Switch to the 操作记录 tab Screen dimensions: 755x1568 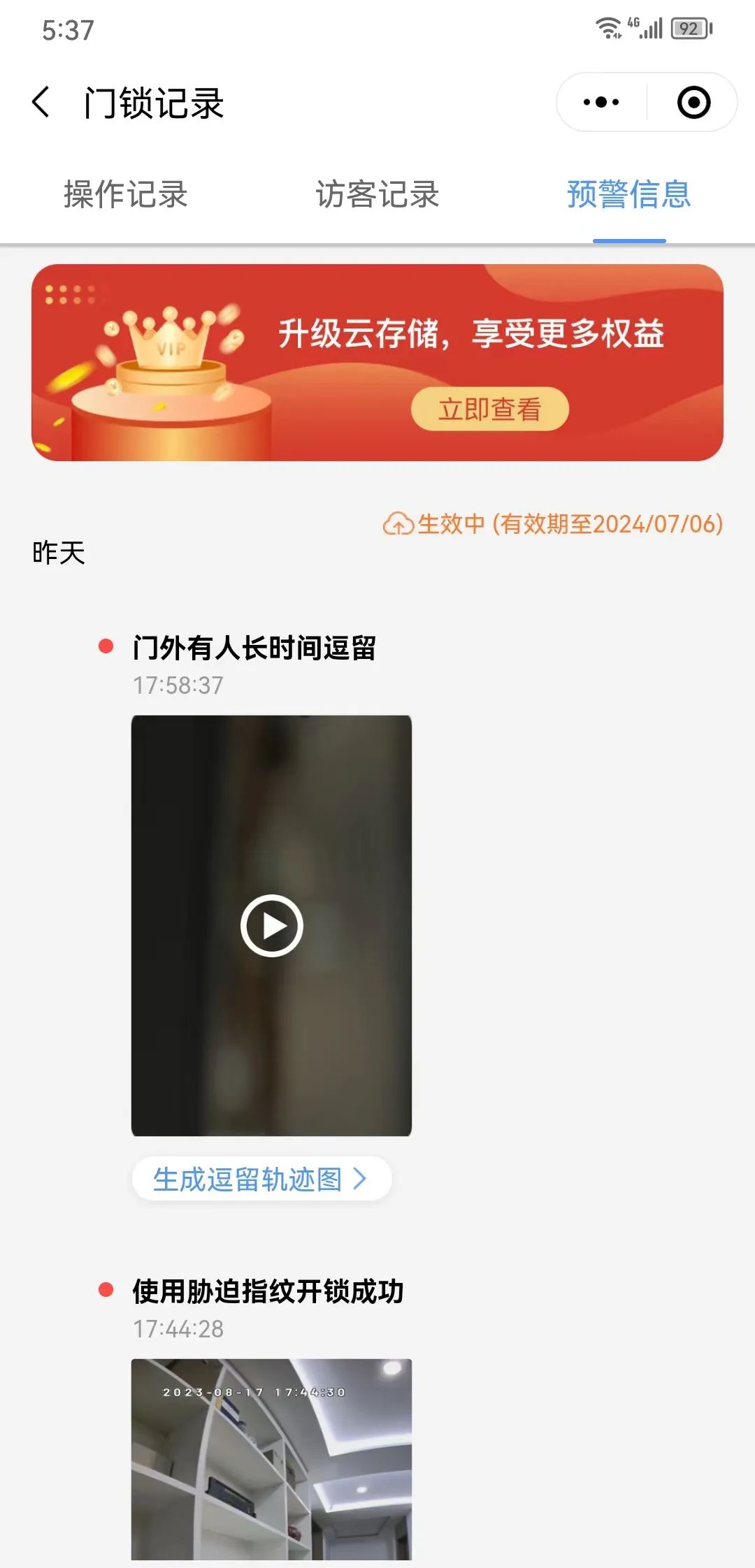[124, 196]
